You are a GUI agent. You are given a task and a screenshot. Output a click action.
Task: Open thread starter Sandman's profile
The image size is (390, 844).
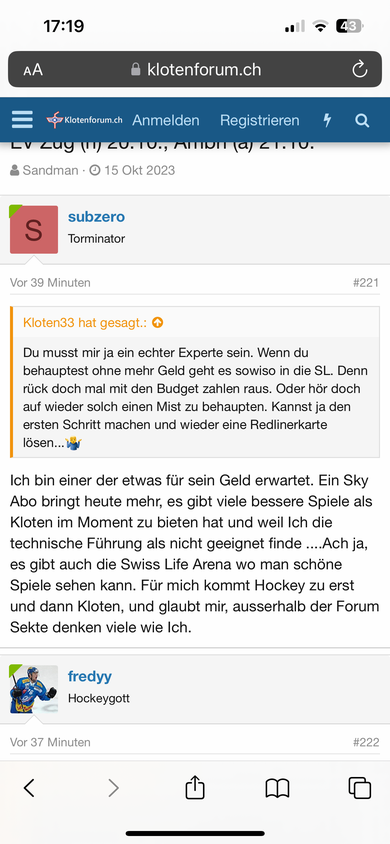(50, 171)
